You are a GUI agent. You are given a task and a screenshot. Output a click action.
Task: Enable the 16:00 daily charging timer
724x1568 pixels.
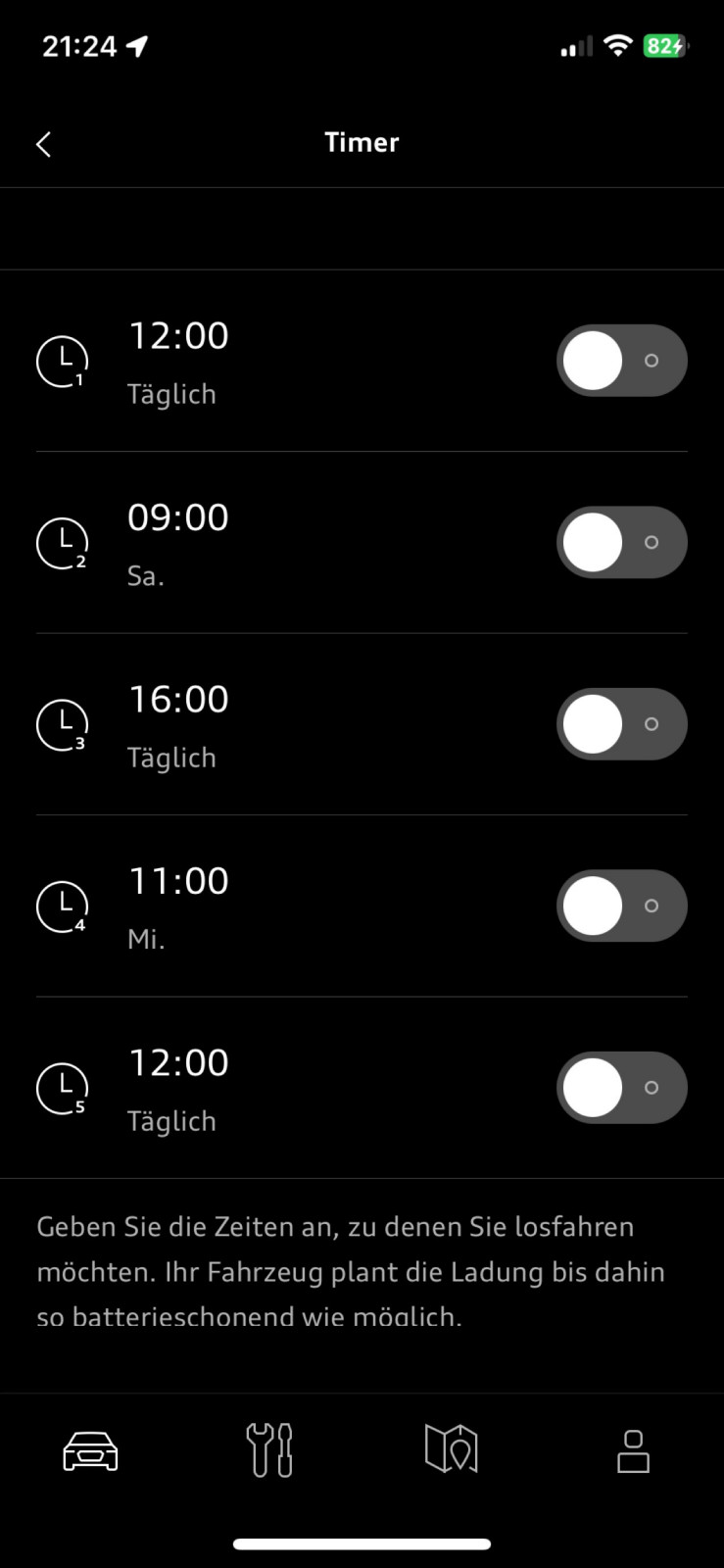tap(622, 724)
